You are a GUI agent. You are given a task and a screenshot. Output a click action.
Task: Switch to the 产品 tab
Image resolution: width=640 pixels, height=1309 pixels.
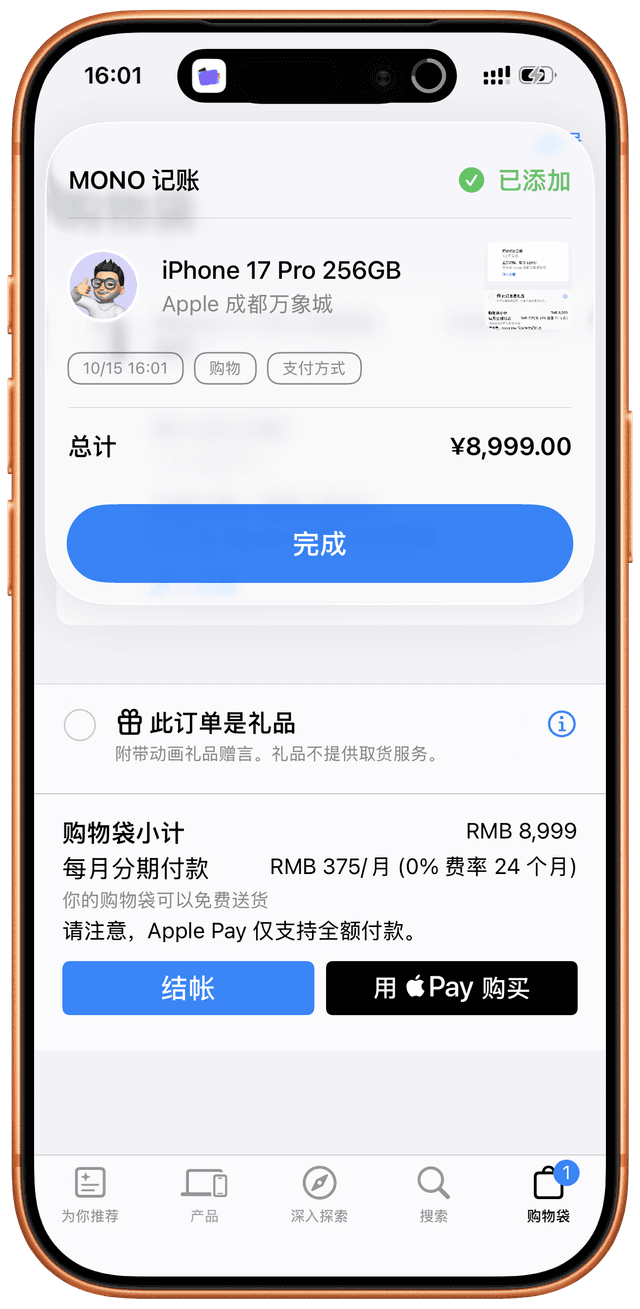[x=205, y=1194]
